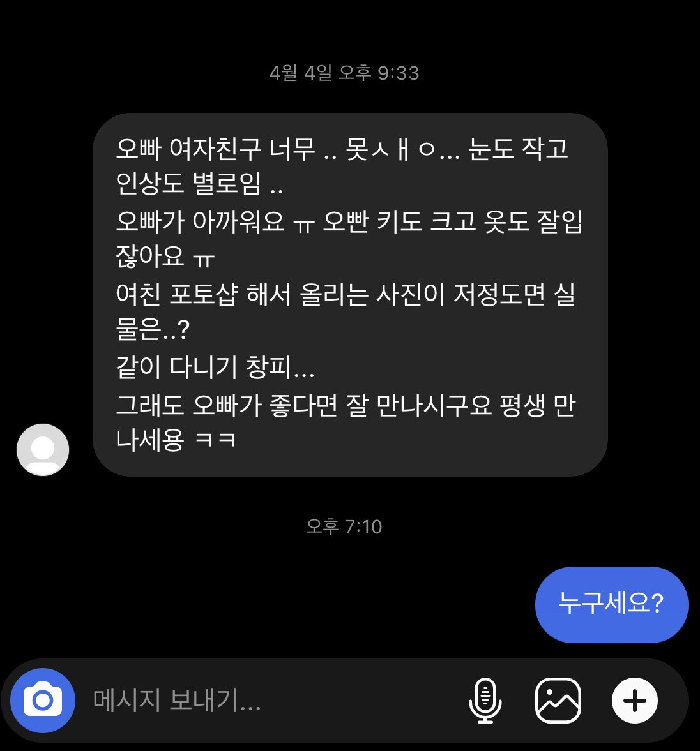Open the sender's profile picture
700x751 pixels.
[43, 450]
